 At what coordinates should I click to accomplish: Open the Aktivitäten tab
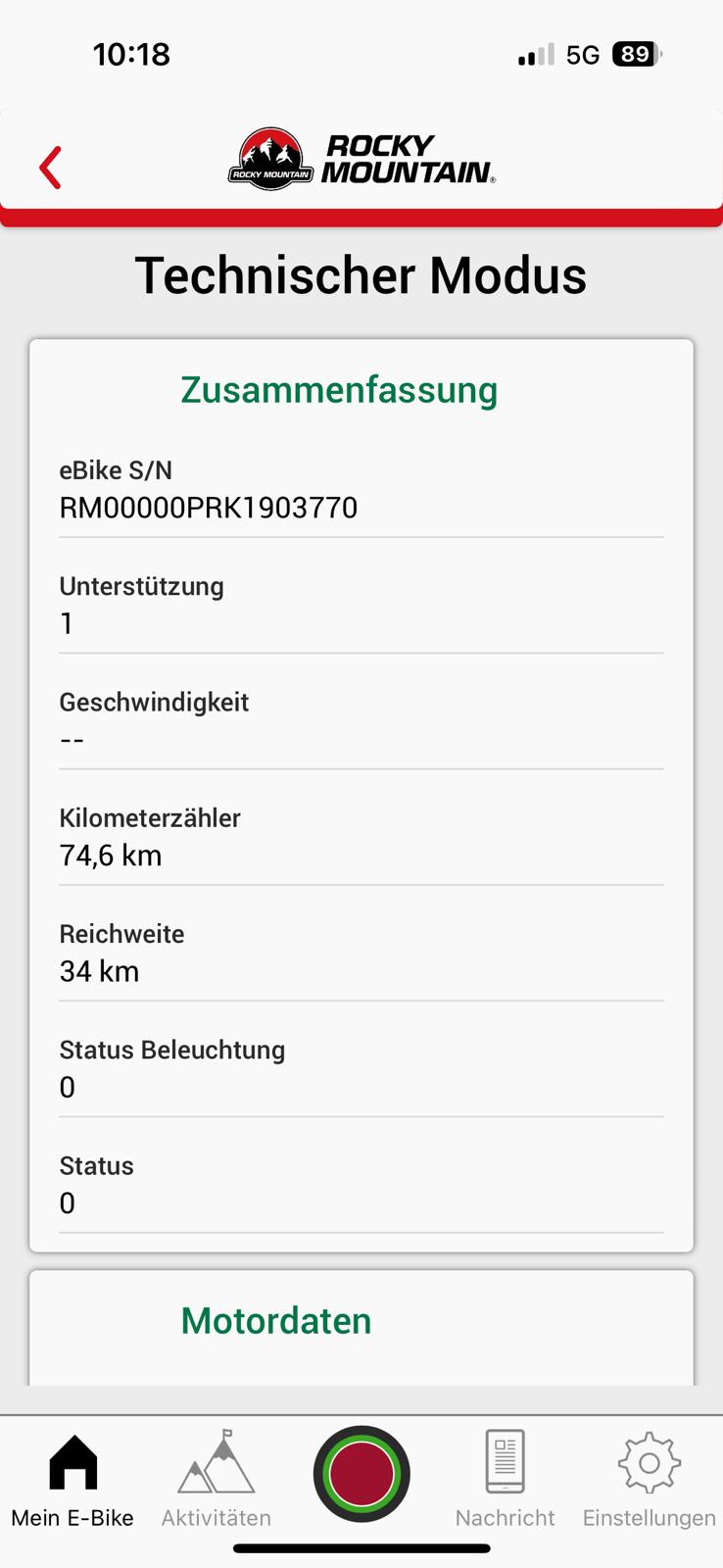(x=217, y=1480)
